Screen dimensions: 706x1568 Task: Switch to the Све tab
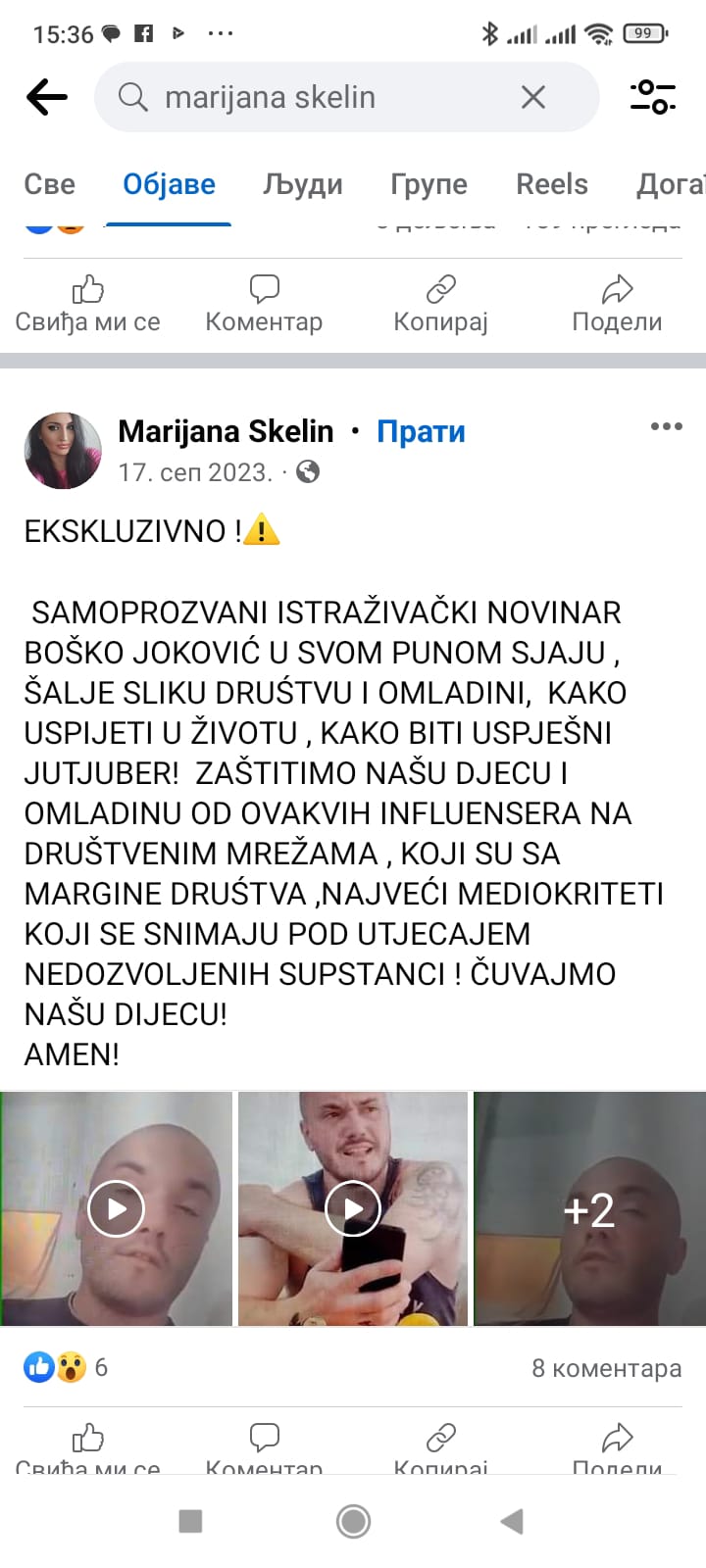[x=49, y=184]
